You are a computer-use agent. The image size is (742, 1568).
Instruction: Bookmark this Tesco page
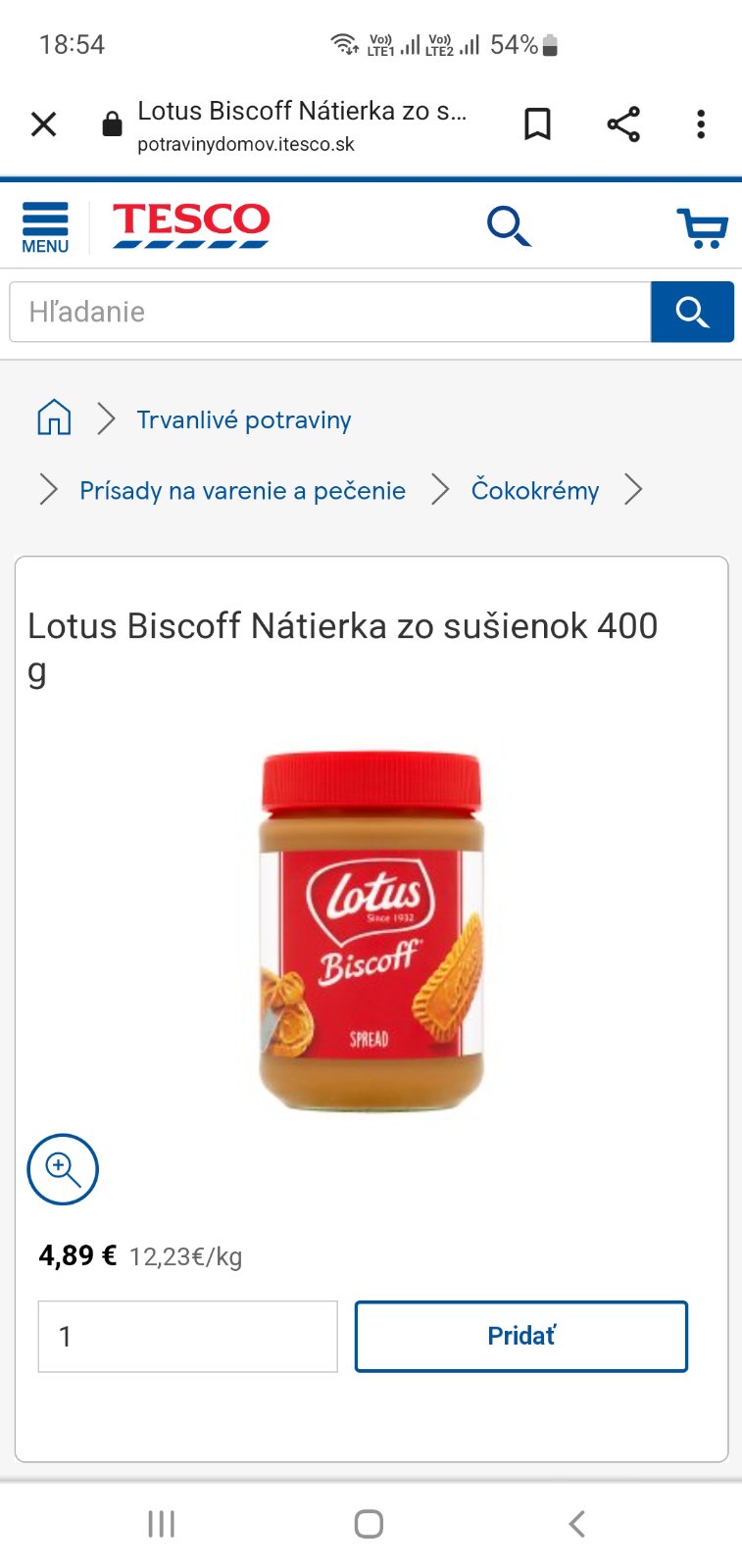tap(537, 124)
